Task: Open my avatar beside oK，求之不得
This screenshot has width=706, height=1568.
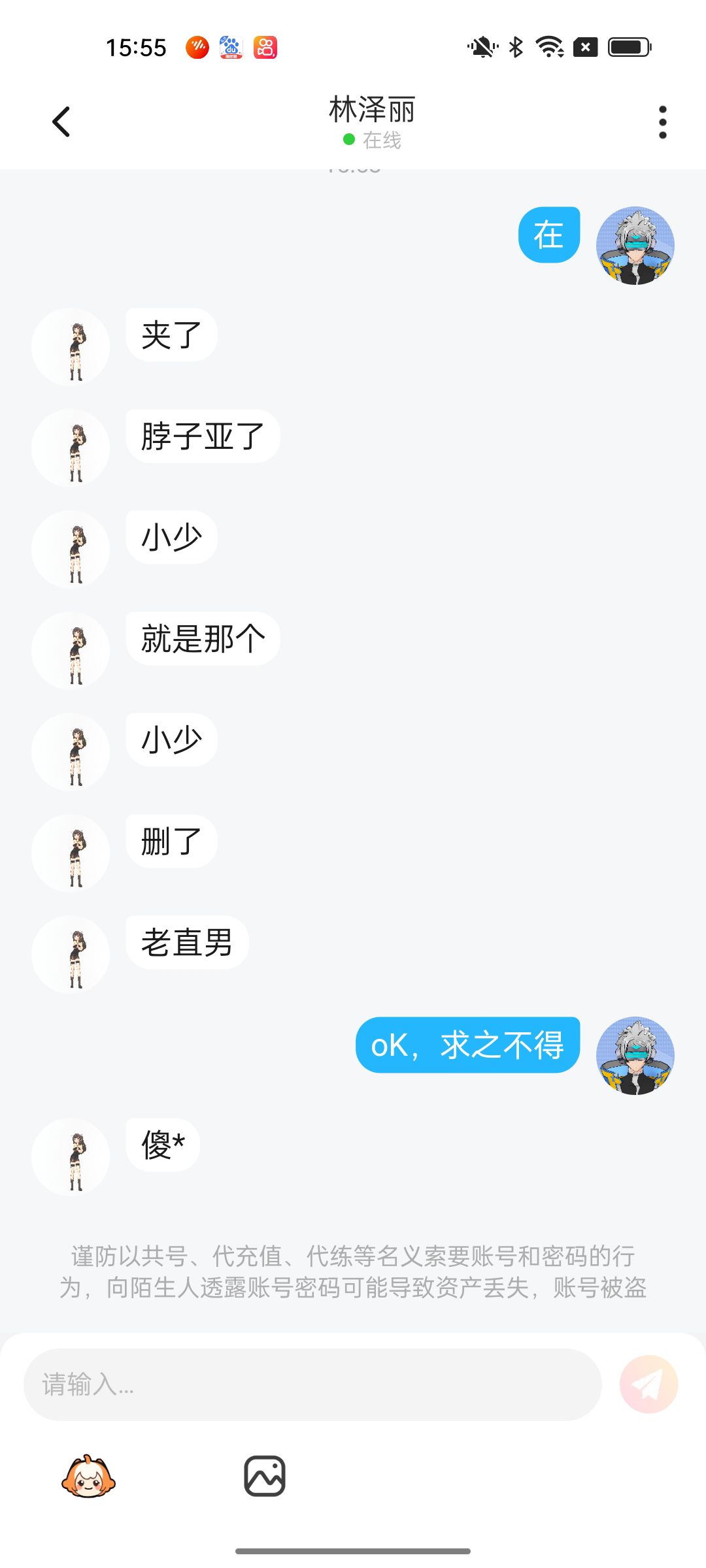Action: point(635,1055)
